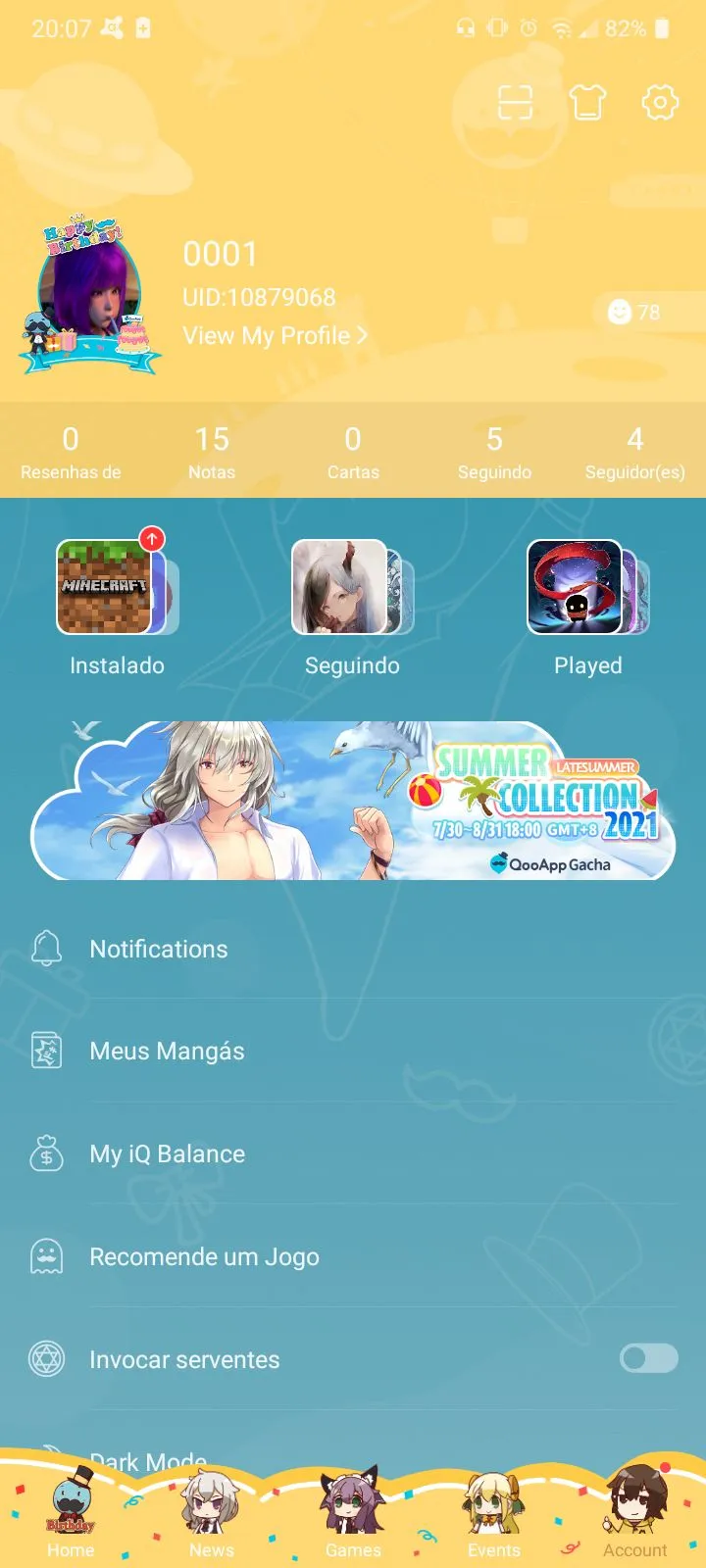
Task: Check My iQ Balance
Action: point(167,1154)
